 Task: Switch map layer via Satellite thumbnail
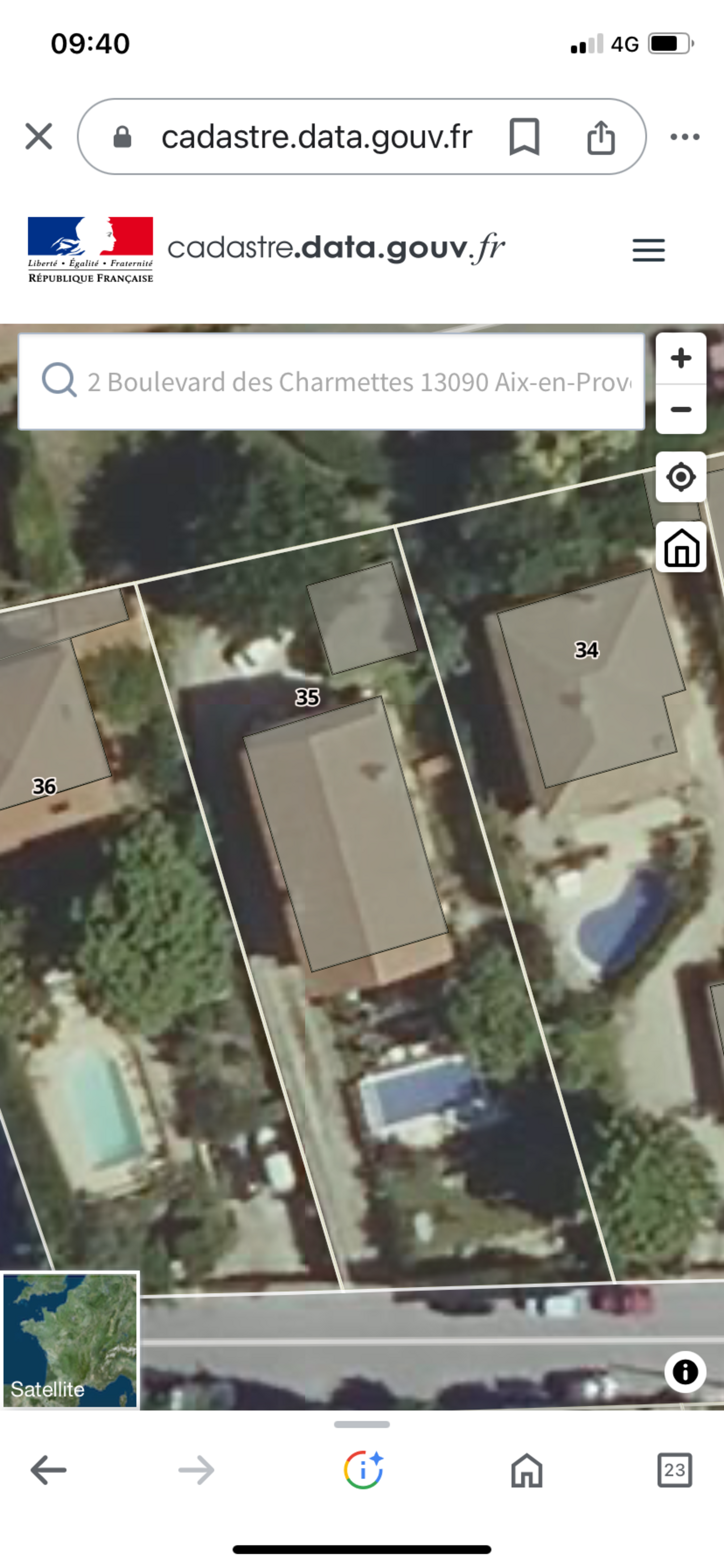point(70,1340)
